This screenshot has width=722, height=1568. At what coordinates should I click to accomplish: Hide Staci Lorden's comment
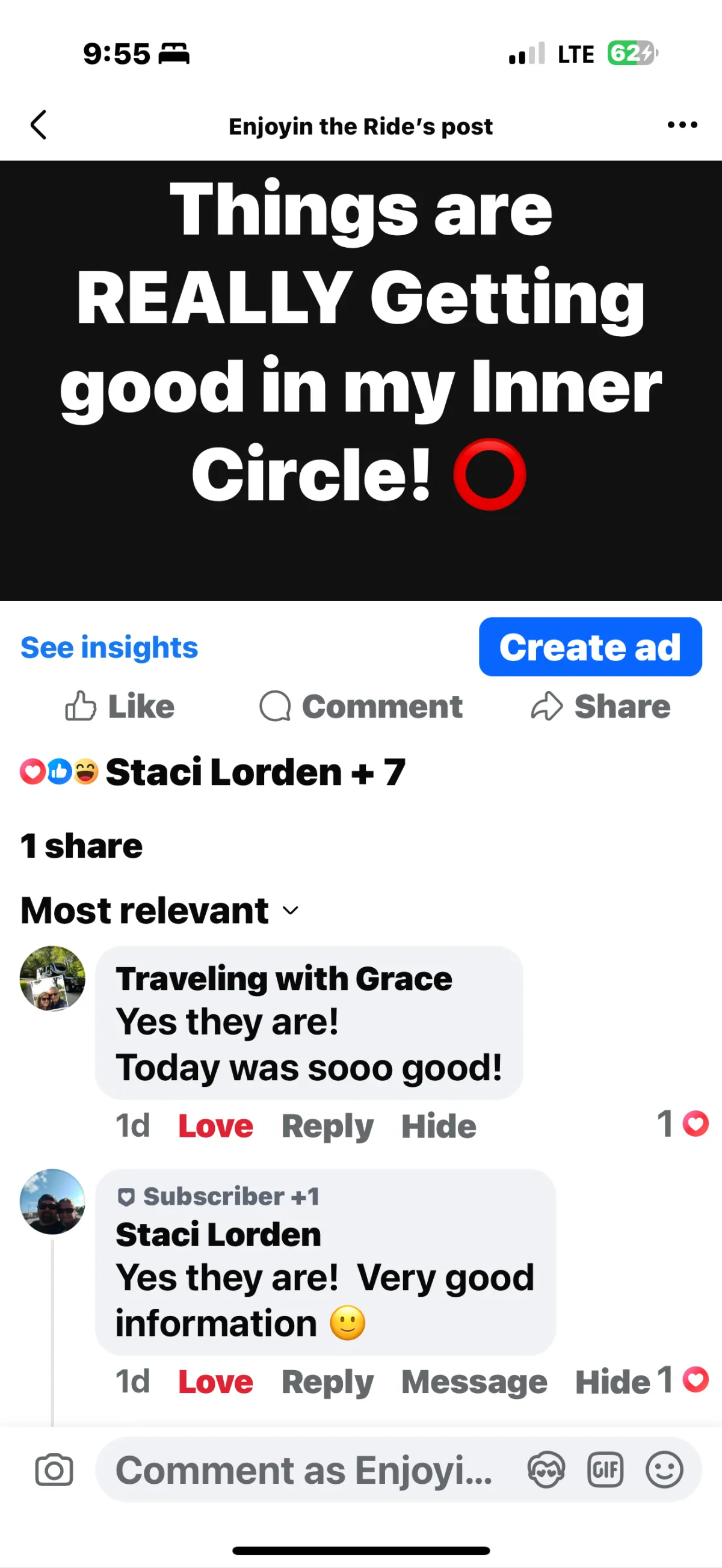point(612,1382)
